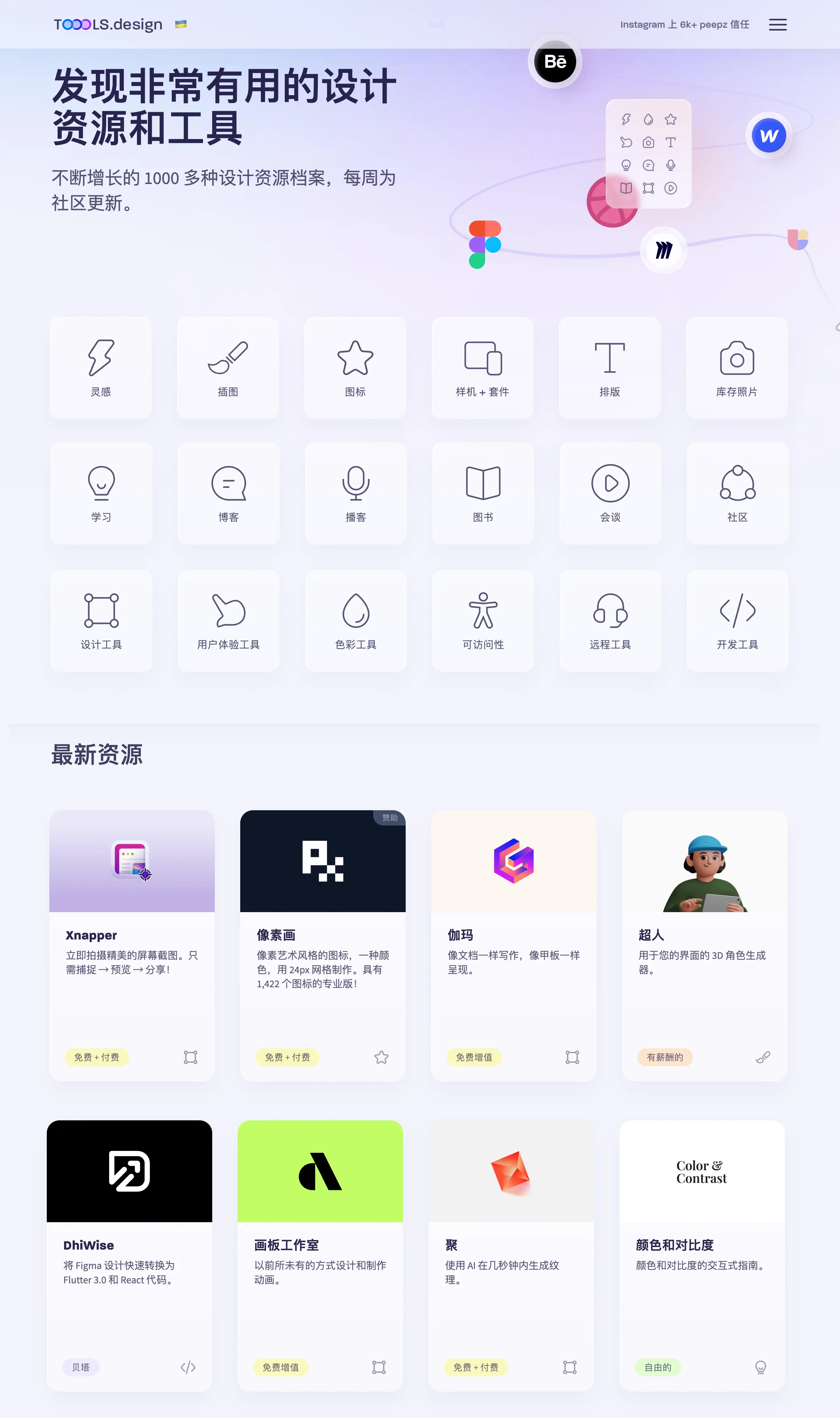Select the 社区 category tile
This screenshot has height=1418, width=840.
[x=737, y=493]
